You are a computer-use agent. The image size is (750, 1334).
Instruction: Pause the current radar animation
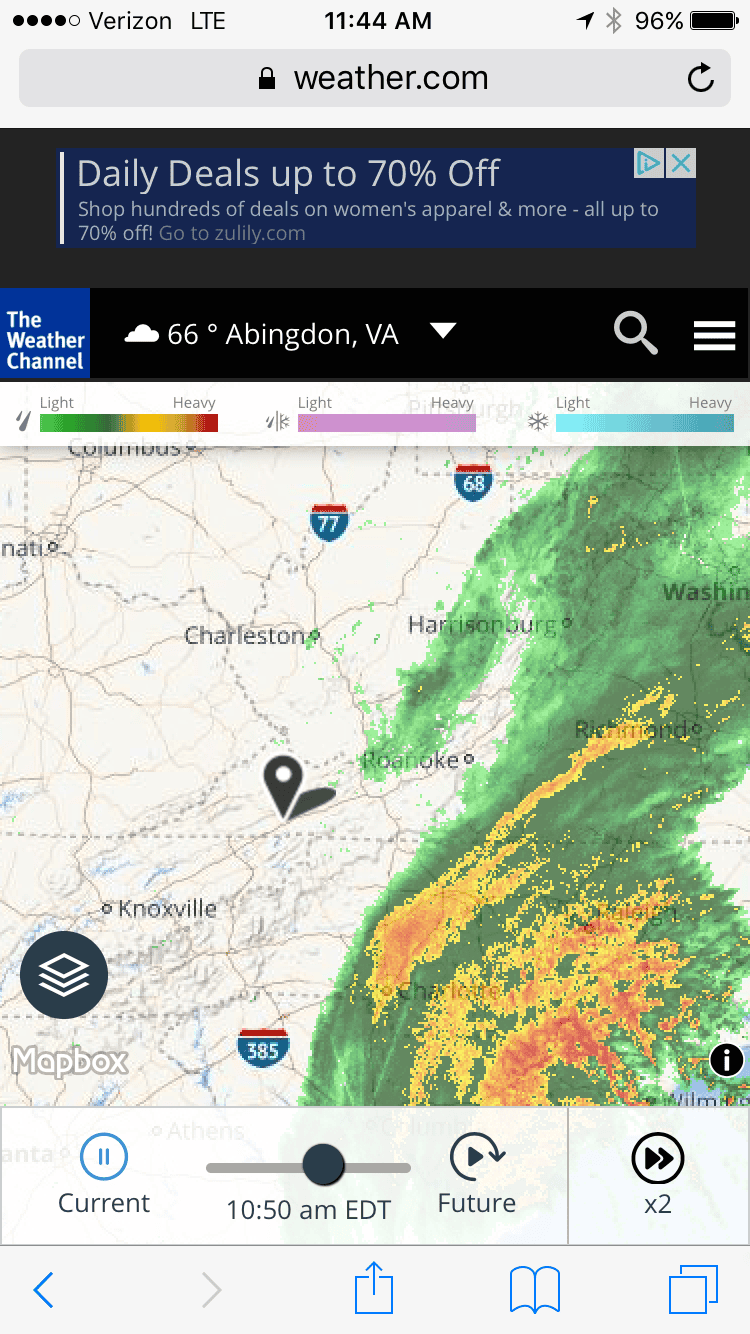click(103, 1159)
